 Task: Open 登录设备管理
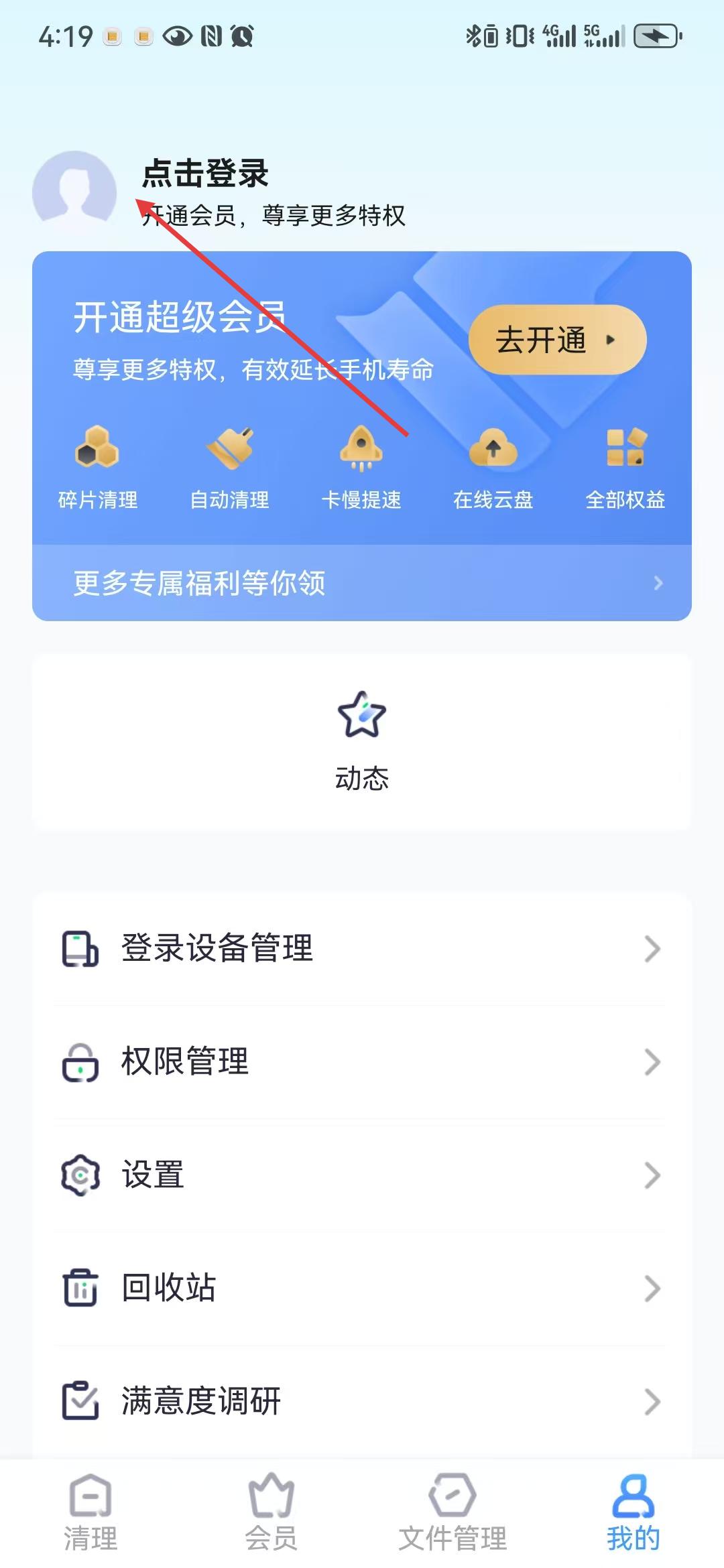point(362,948)
